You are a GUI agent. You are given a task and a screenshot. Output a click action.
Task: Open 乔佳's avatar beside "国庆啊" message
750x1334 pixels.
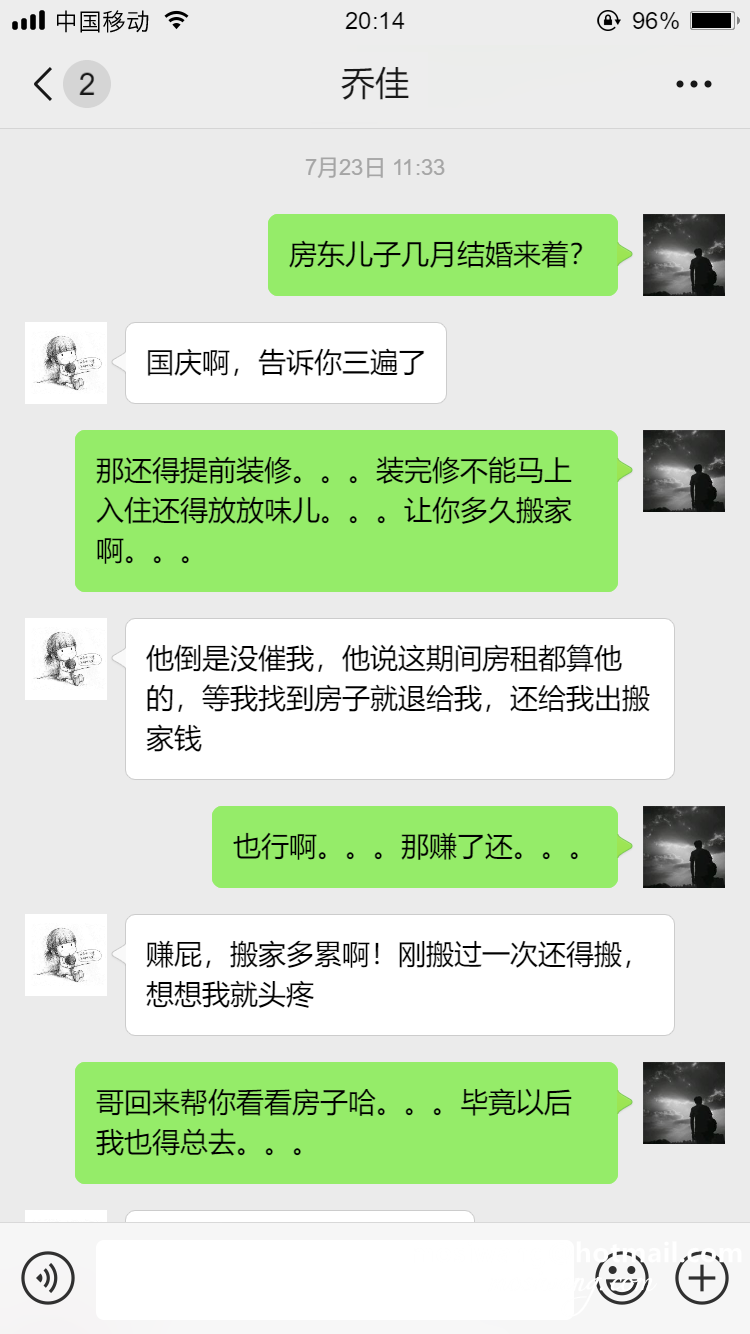click(66, 363)
